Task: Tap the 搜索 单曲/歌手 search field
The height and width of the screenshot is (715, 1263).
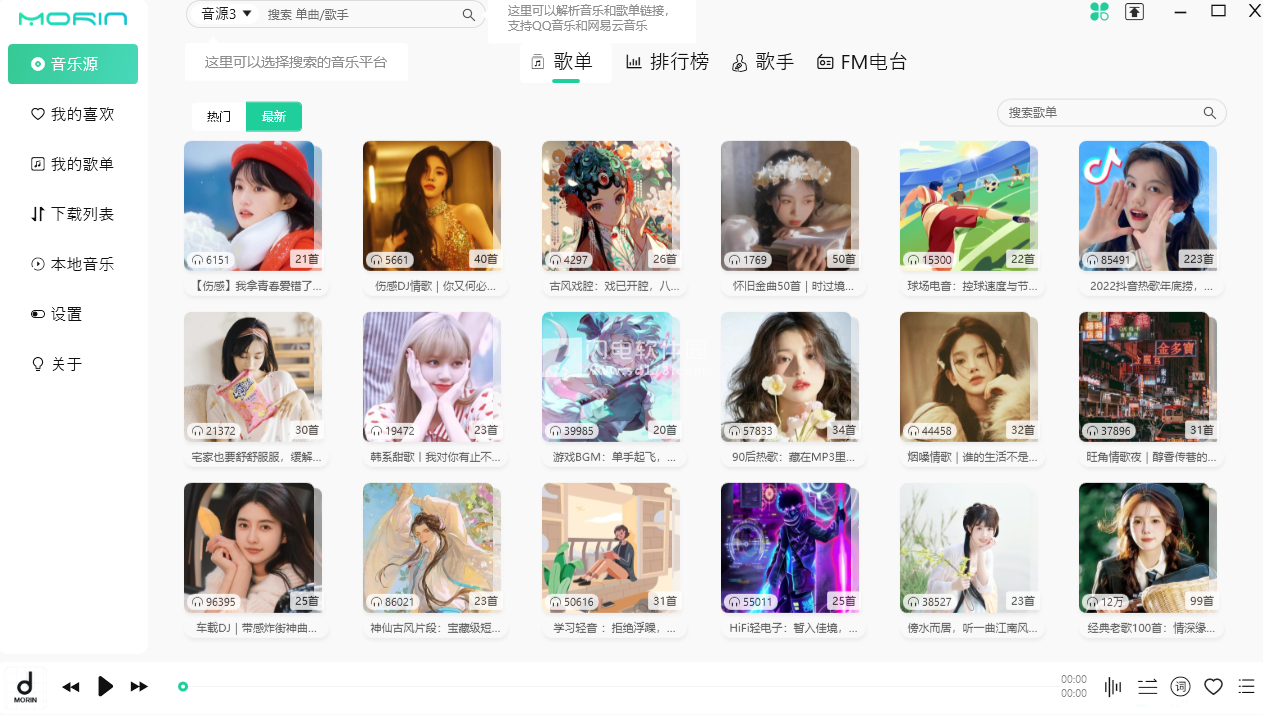Action: pyautogui.click(x=360, y=15)
